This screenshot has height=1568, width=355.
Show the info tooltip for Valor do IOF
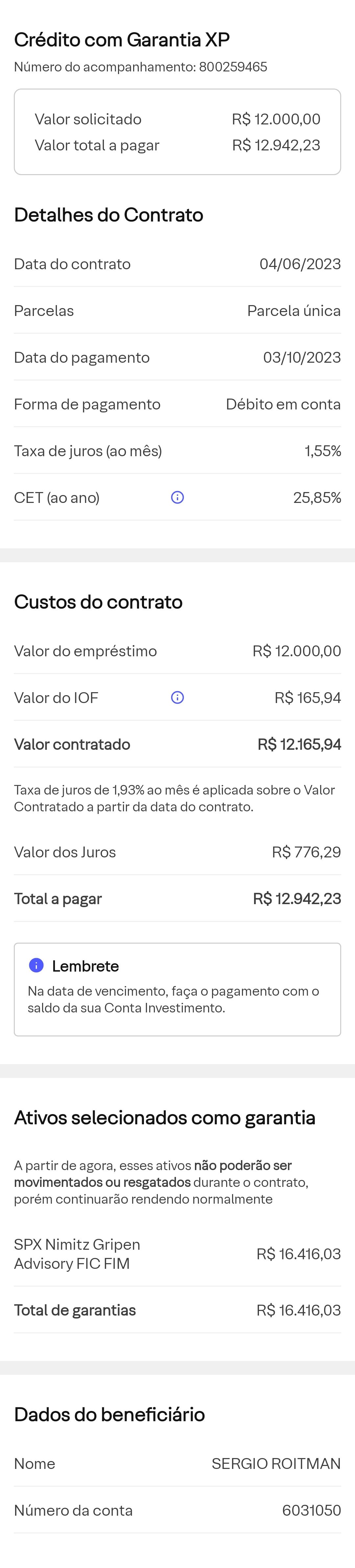click(177, 697)
